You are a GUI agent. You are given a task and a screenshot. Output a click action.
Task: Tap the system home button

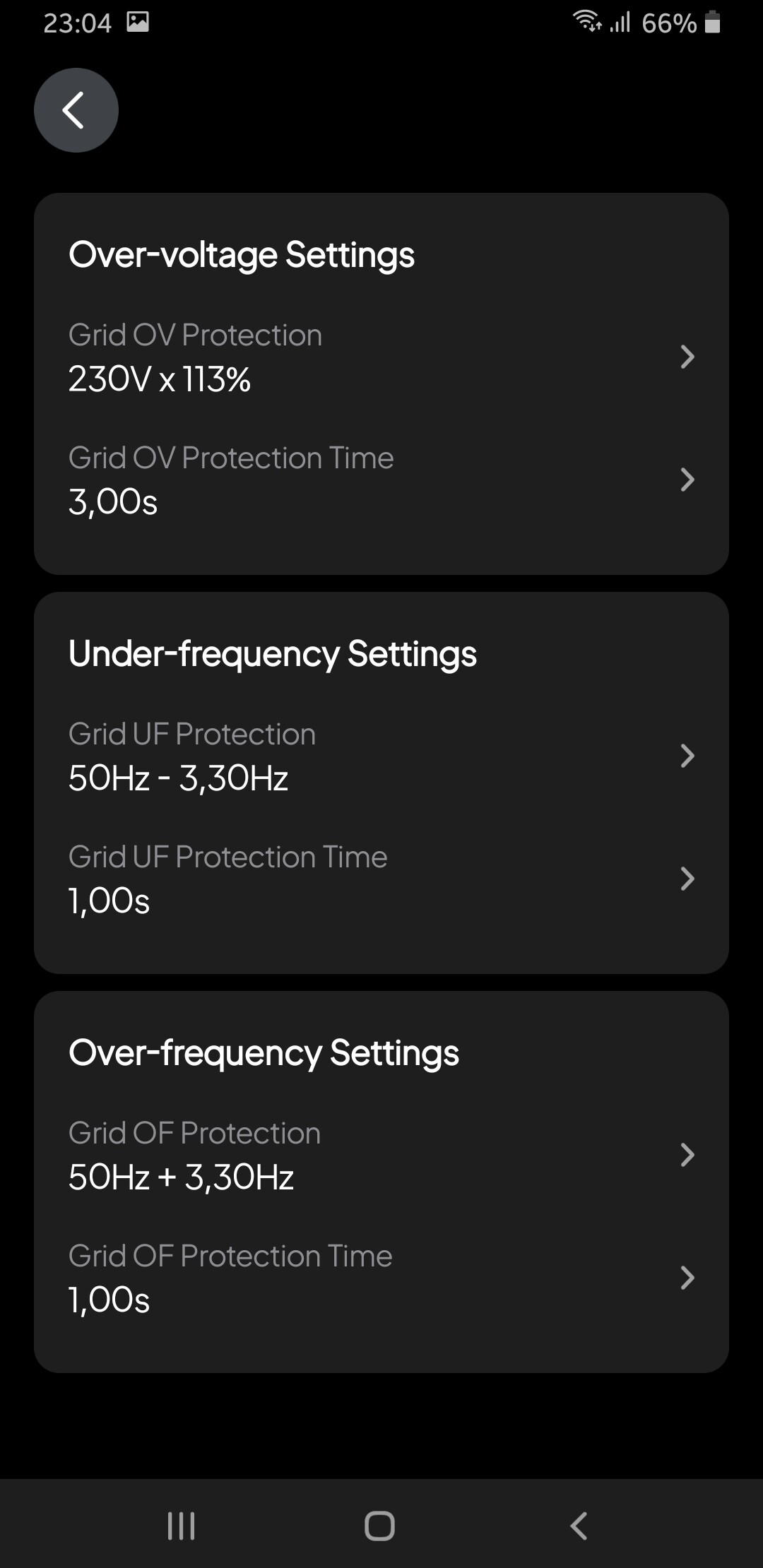[379, 1526]
